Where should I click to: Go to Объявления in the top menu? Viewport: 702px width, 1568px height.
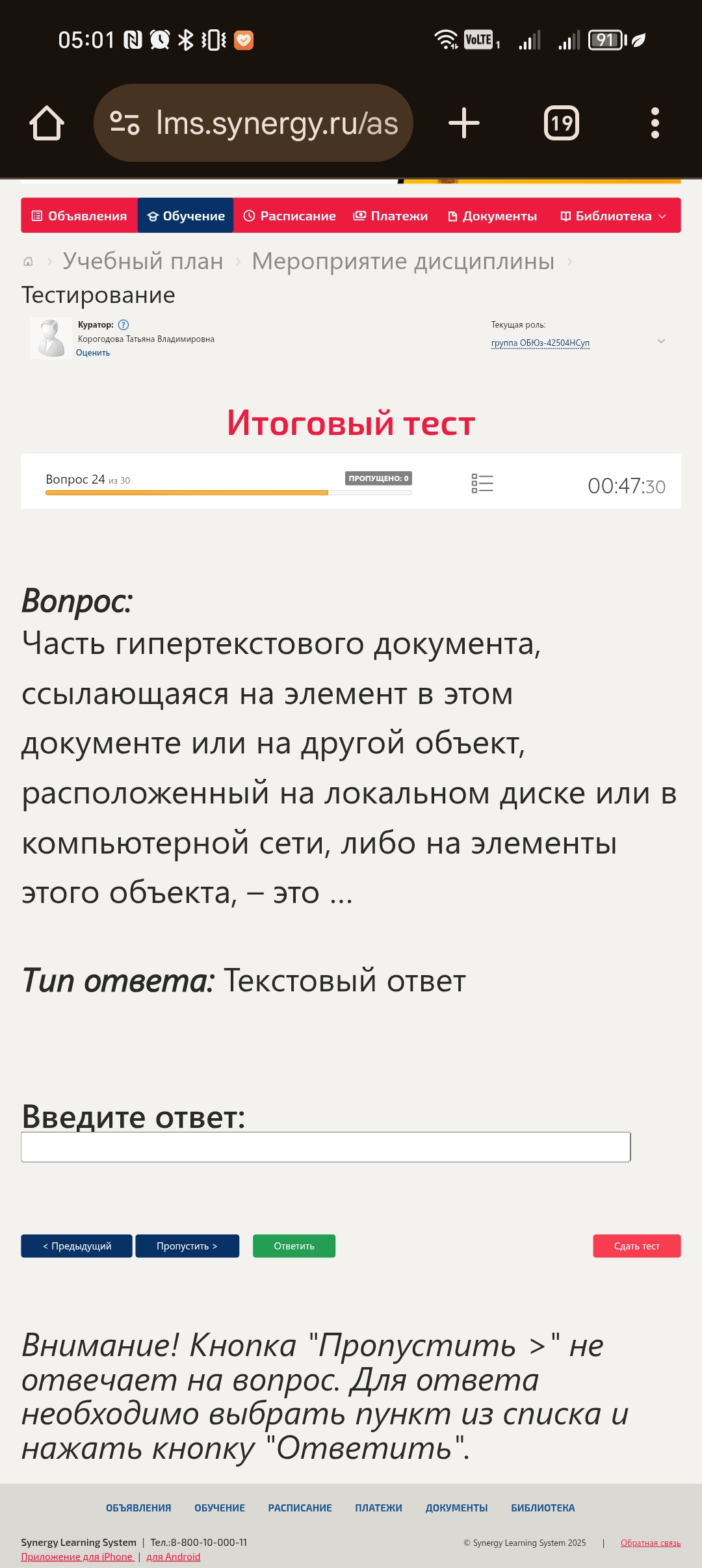tap(79, 216)
